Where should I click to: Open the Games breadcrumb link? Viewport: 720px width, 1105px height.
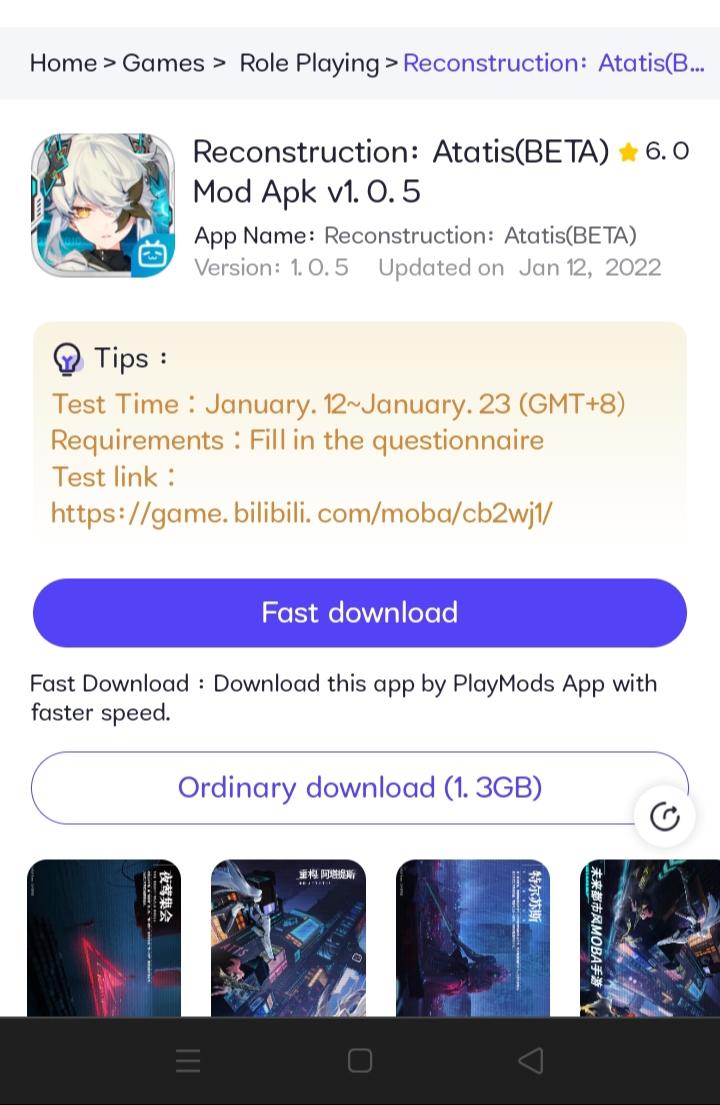click(163, 63)
